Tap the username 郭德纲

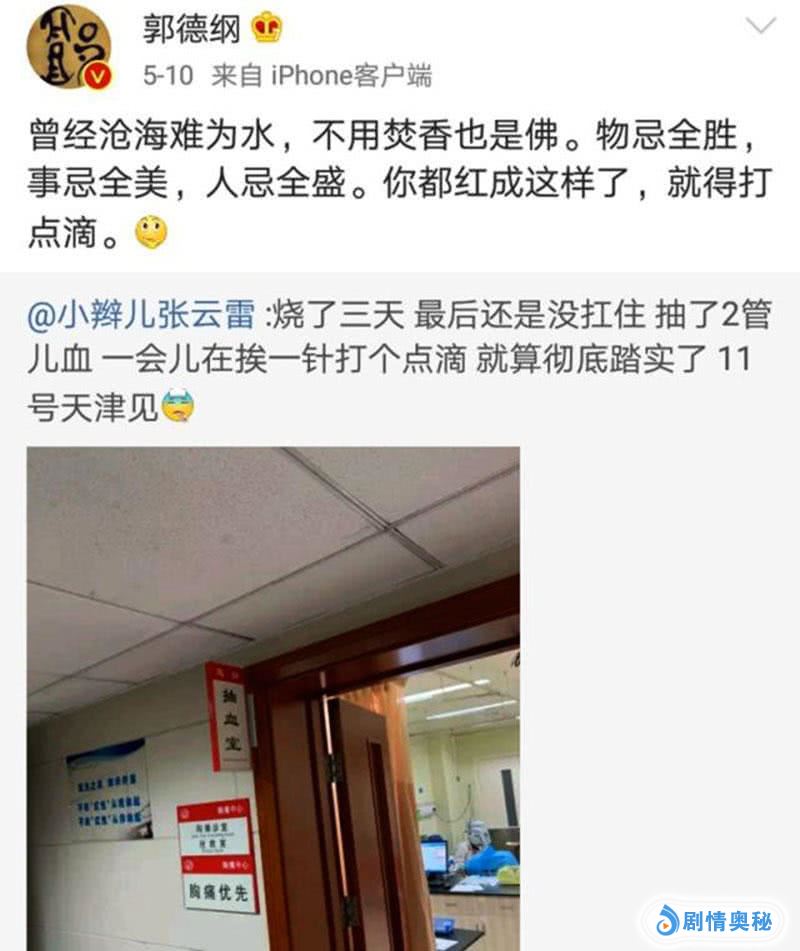[191, 30]
